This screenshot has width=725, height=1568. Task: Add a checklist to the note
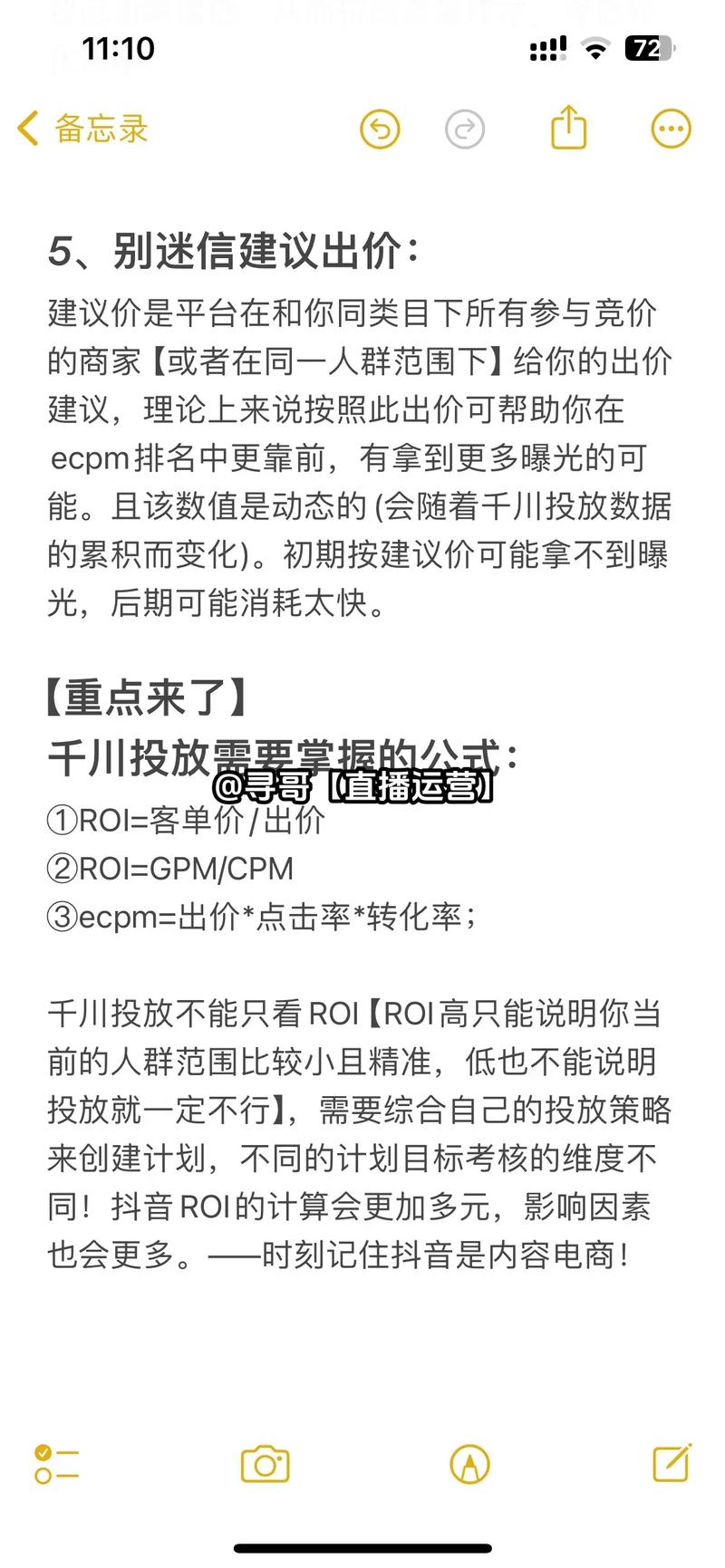pos(56,1464)
